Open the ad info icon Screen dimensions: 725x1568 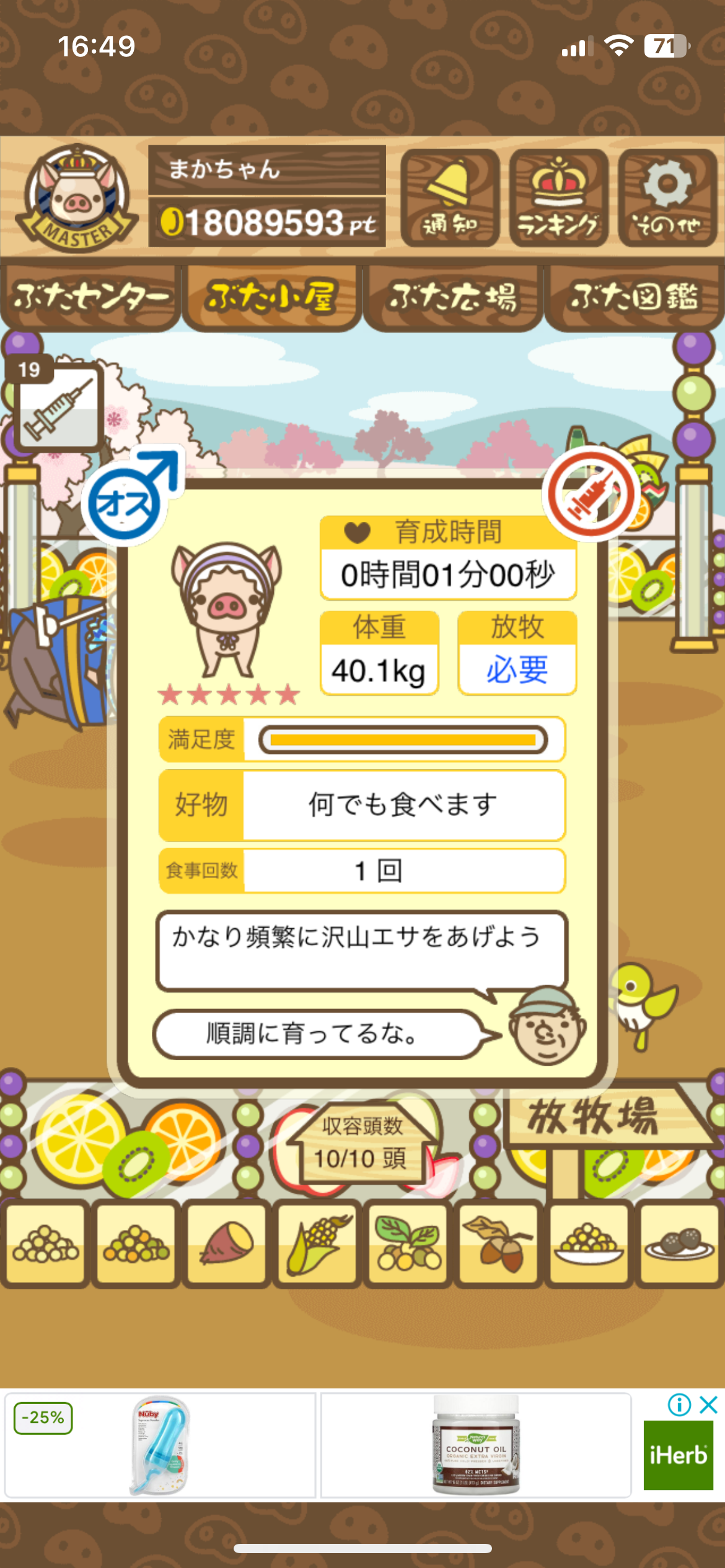pyautogui.click(x=679, y=1405)
